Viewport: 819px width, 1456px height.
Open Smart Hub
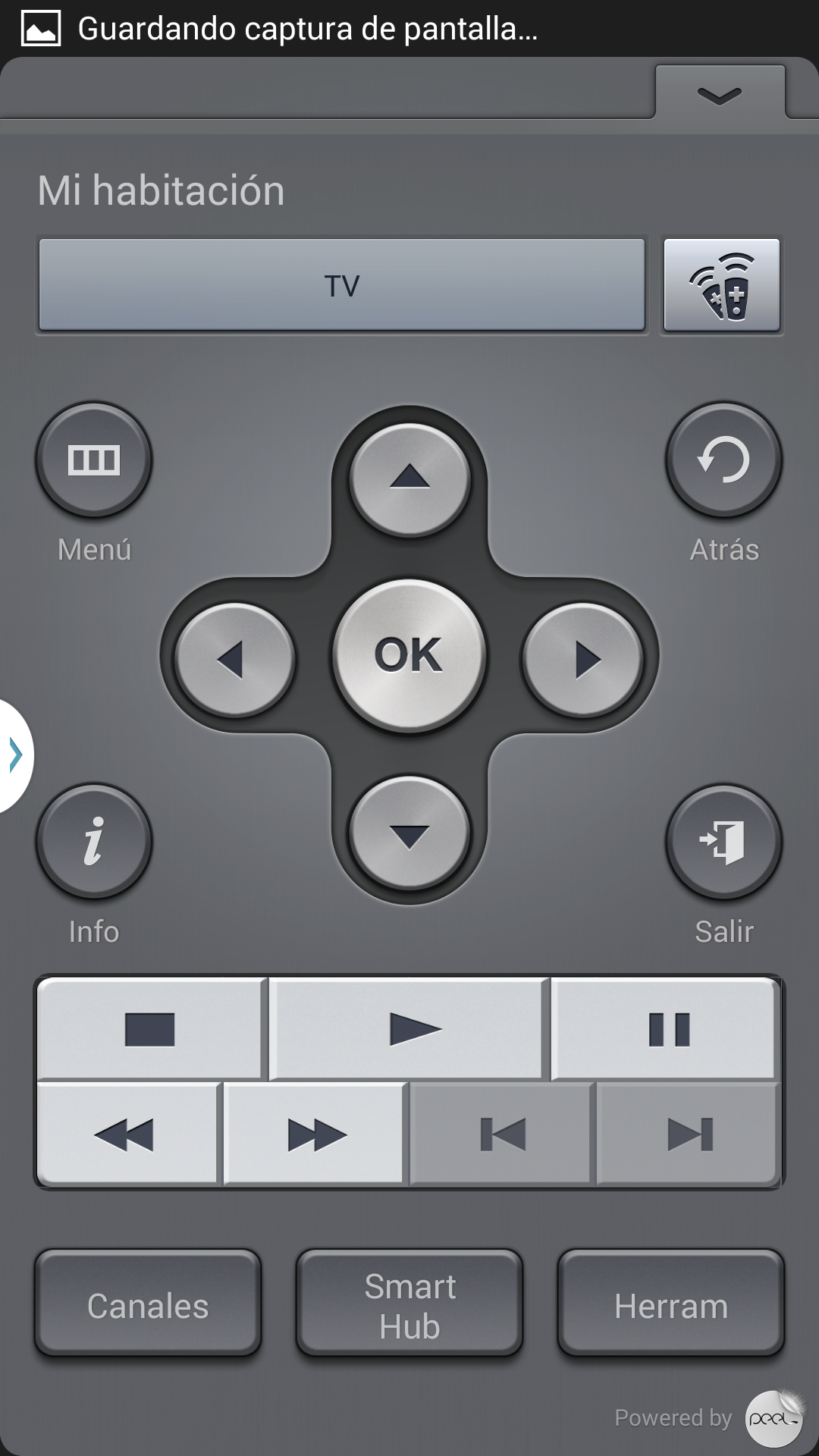pos(409,1306)
